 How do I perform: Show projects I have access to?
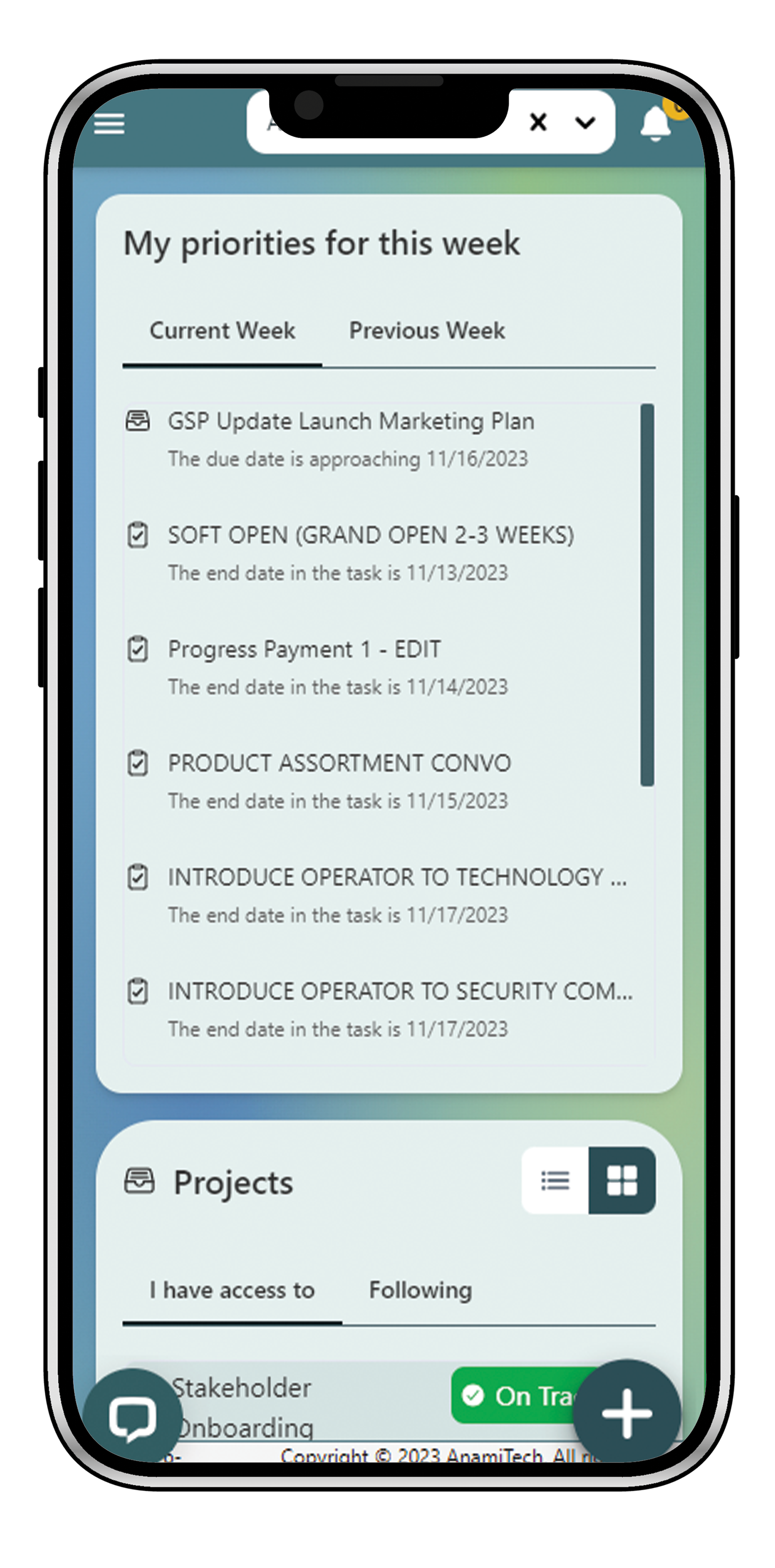232,1290
